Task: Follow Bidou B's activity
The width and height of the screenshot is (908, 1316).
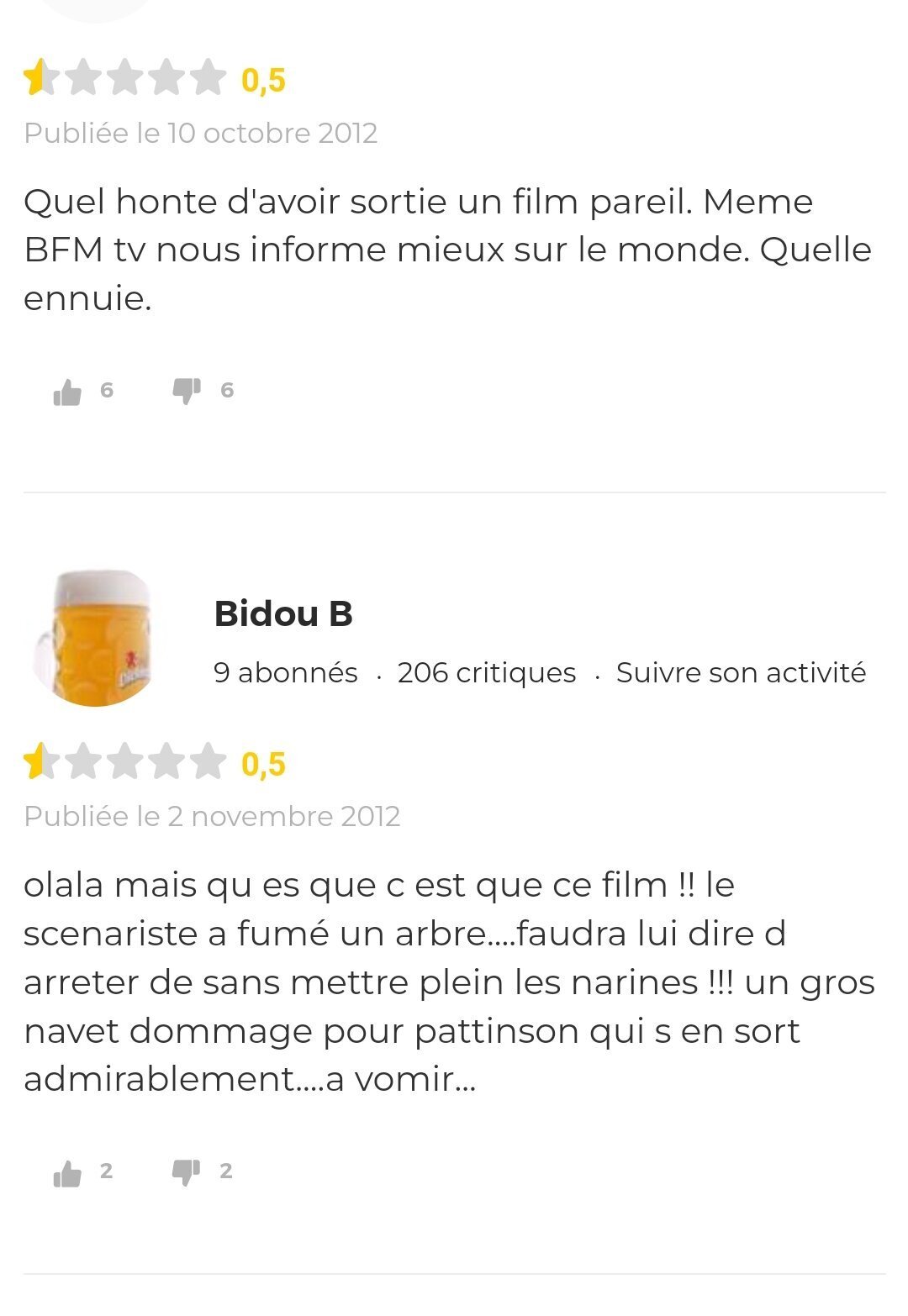Action: [741, 673]
